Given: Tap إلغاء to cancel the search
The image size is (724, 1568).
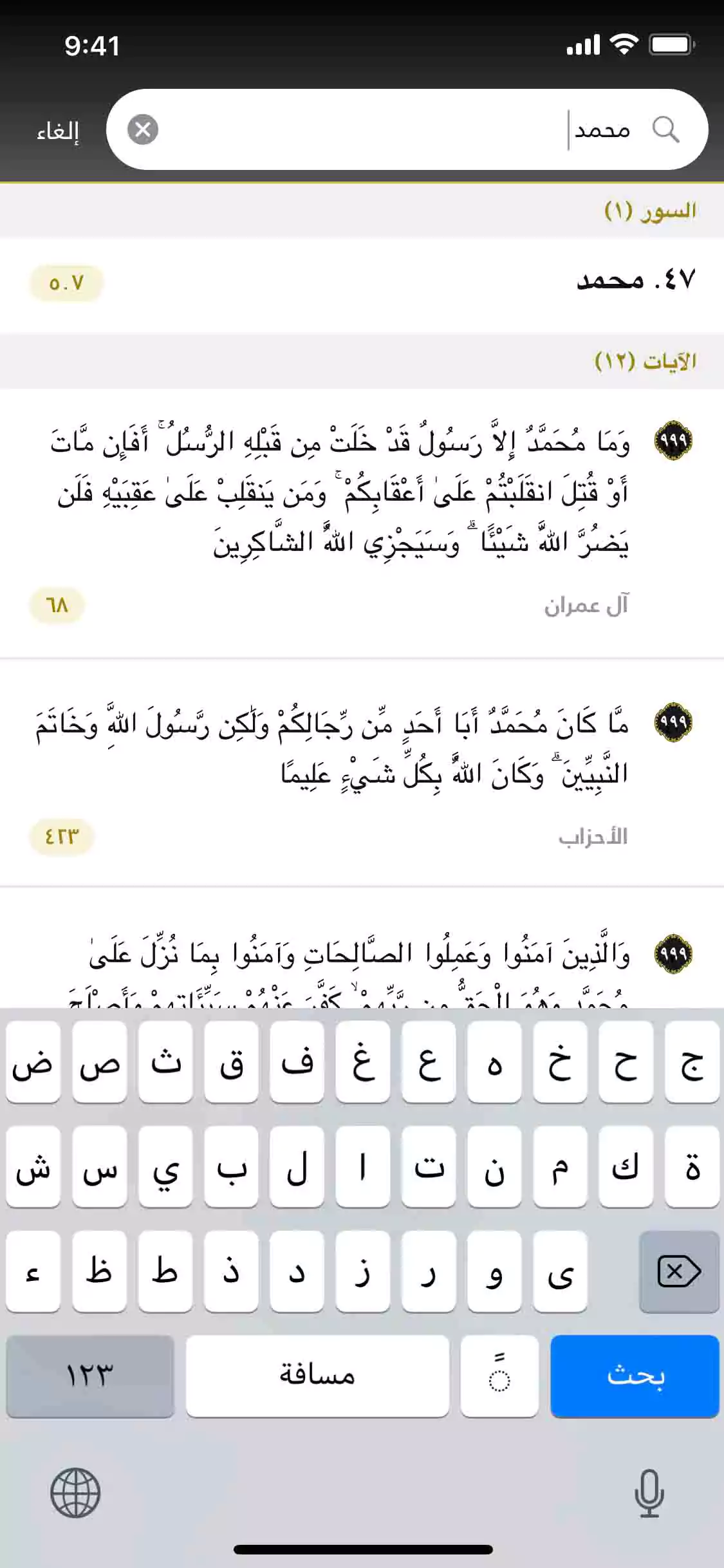Looking at the screenshot, I should [x=57, y=131].
